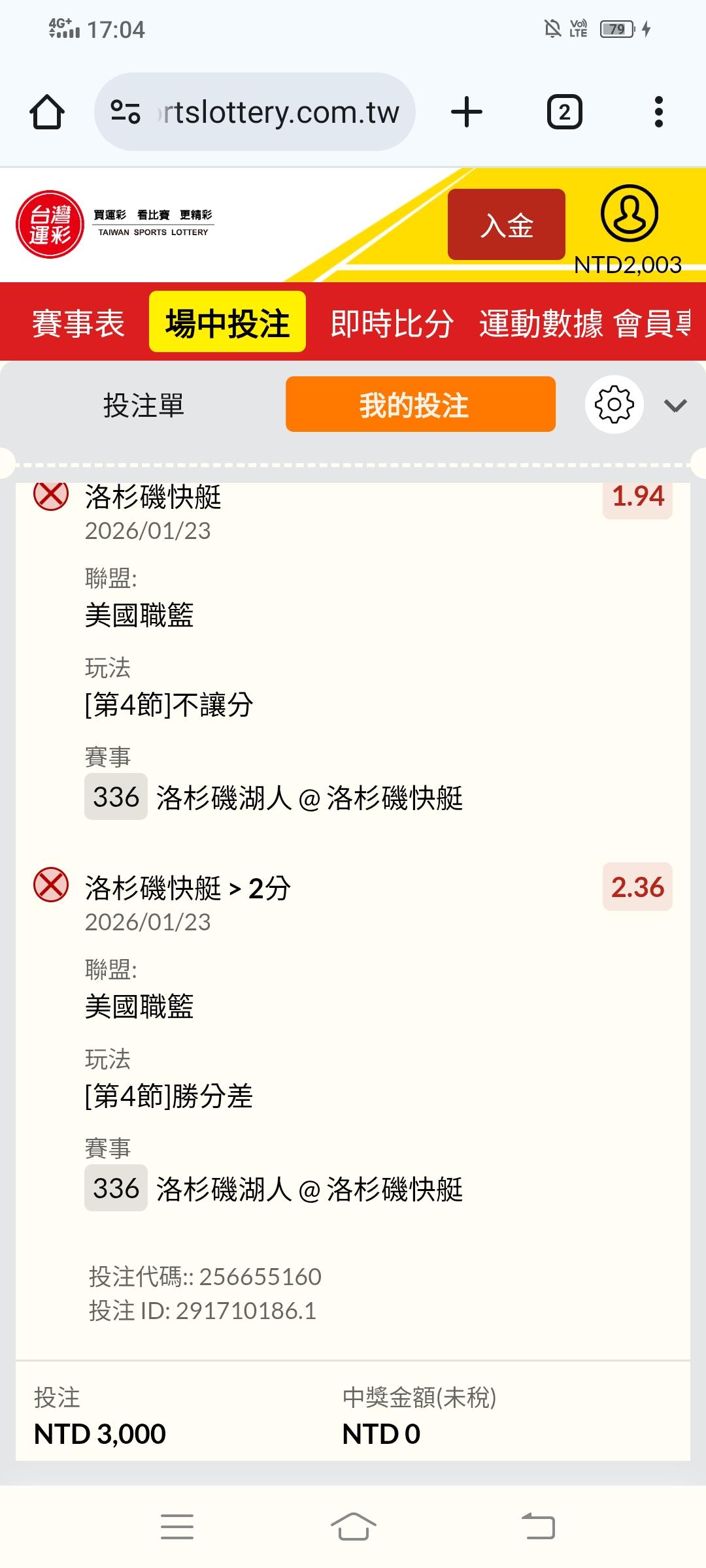Open the browser overflow menu

(658, 112)
